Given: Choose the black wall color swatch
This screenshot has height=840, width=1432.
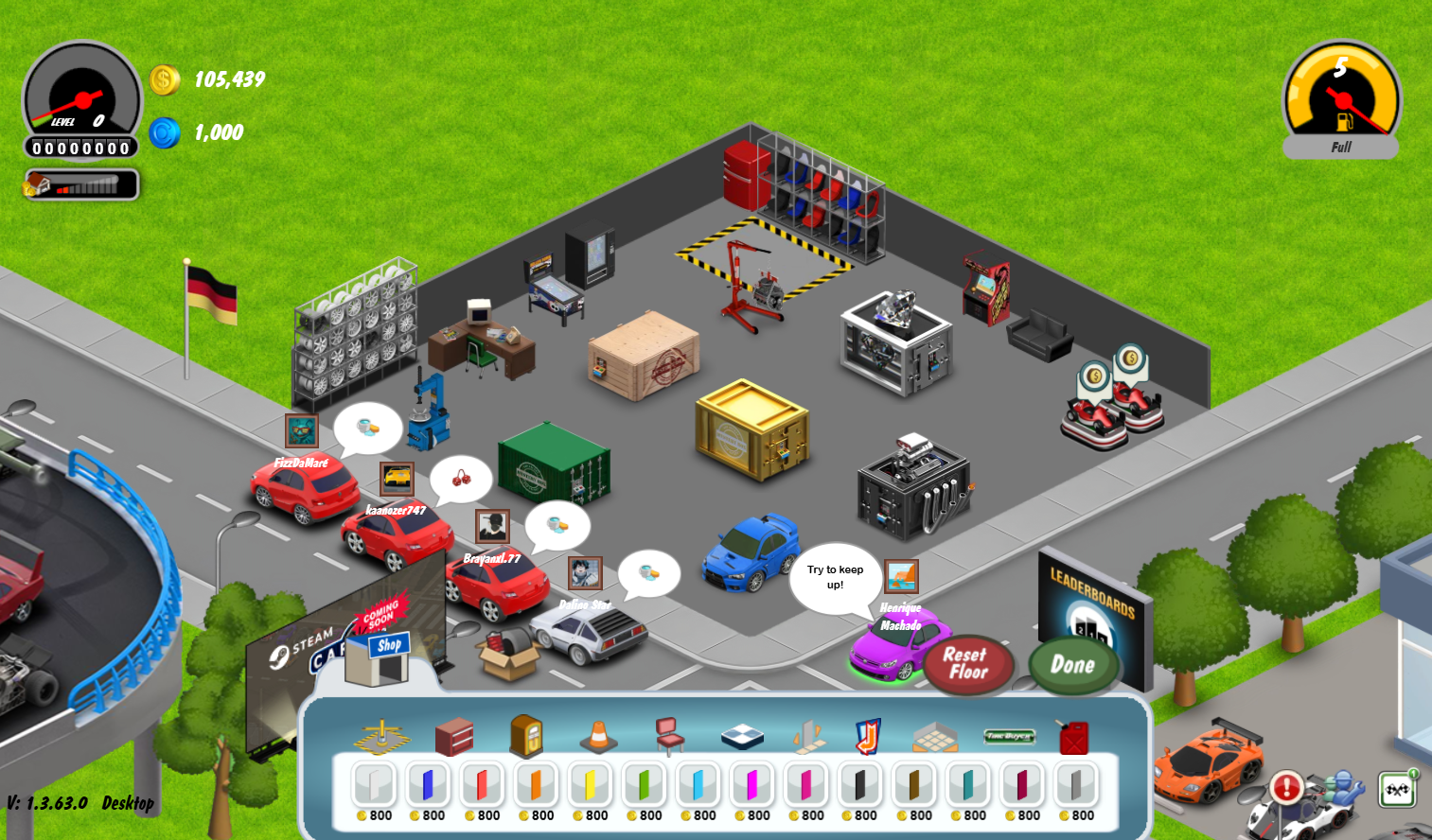Looking at the screenshot, I should 859,784.
